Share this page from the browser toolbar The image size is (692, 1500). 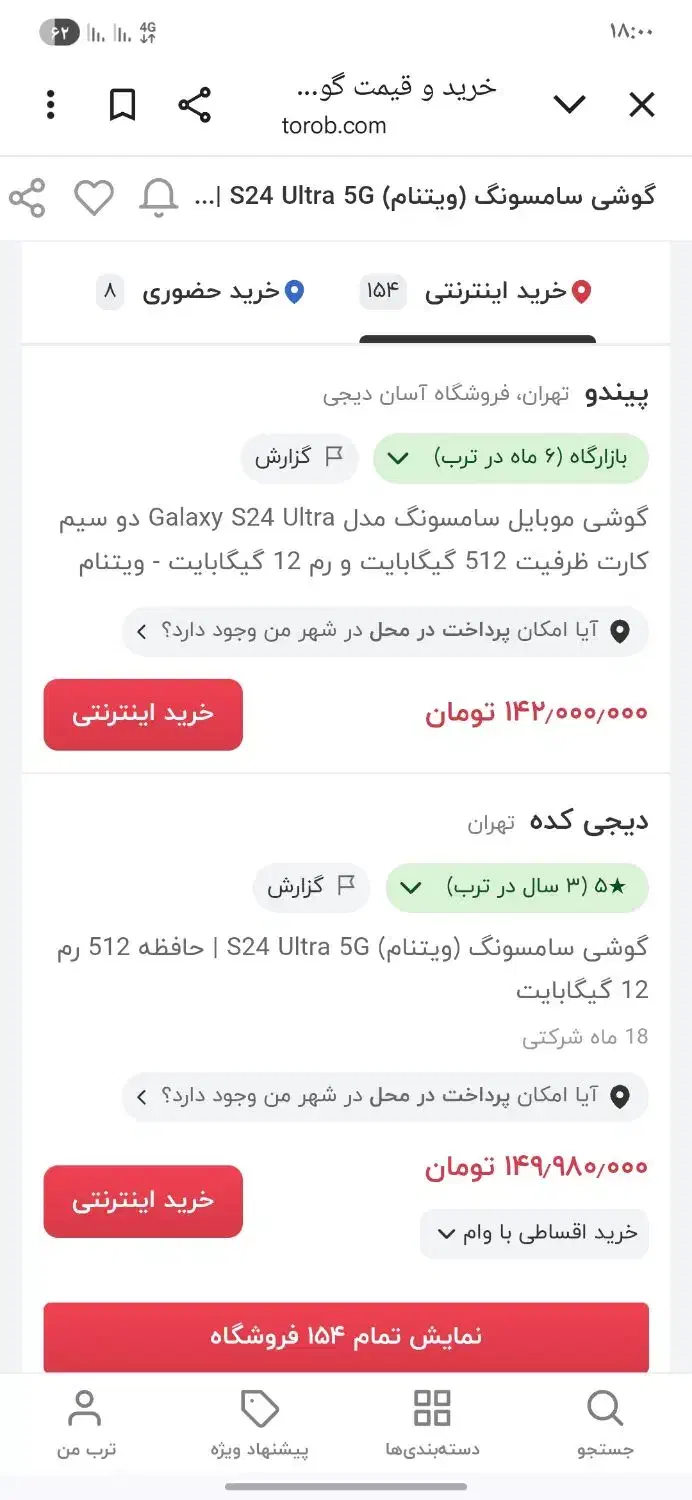tap(194, 104)
